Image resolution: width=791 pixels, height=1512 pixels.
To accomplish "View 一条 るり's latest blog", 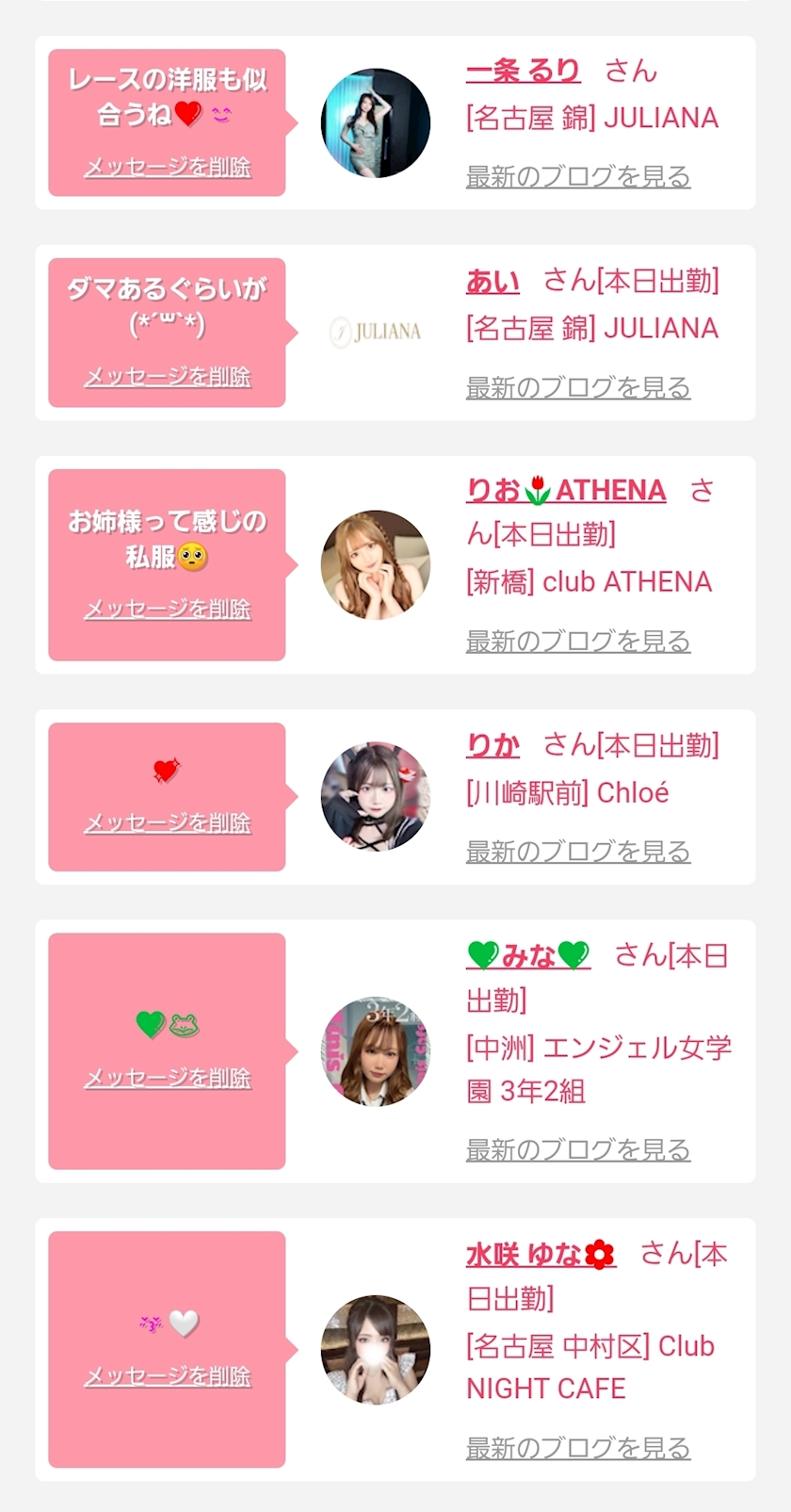I will click(578, 176).
